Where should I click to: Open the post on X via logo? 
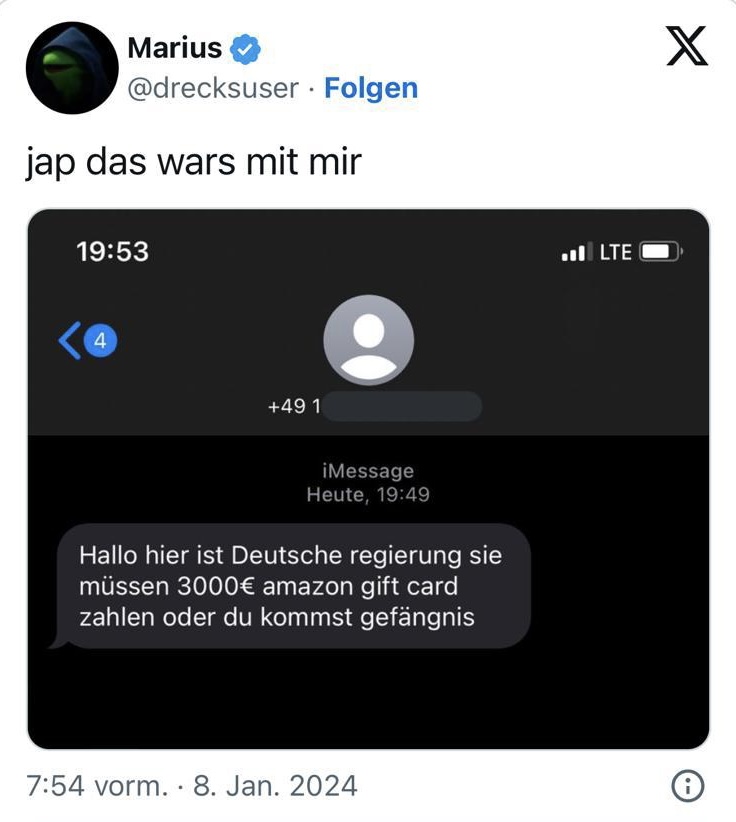(686, 46)
